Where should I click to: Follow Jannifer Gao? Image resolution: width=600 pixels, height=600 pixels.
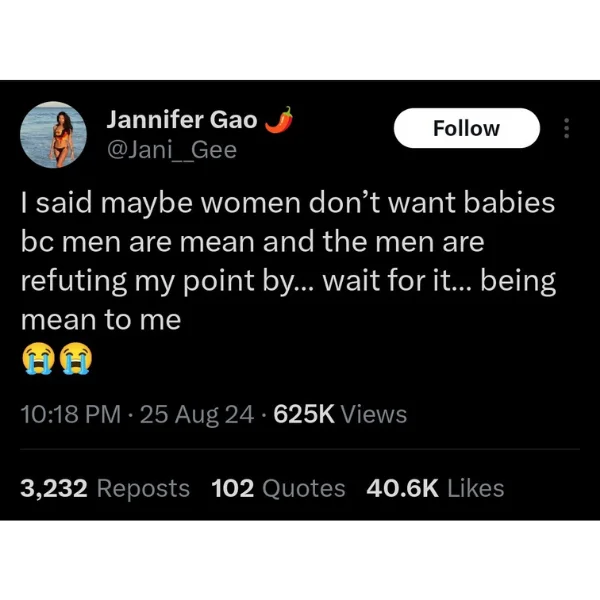pyautogui.click(x=466, y=128)
